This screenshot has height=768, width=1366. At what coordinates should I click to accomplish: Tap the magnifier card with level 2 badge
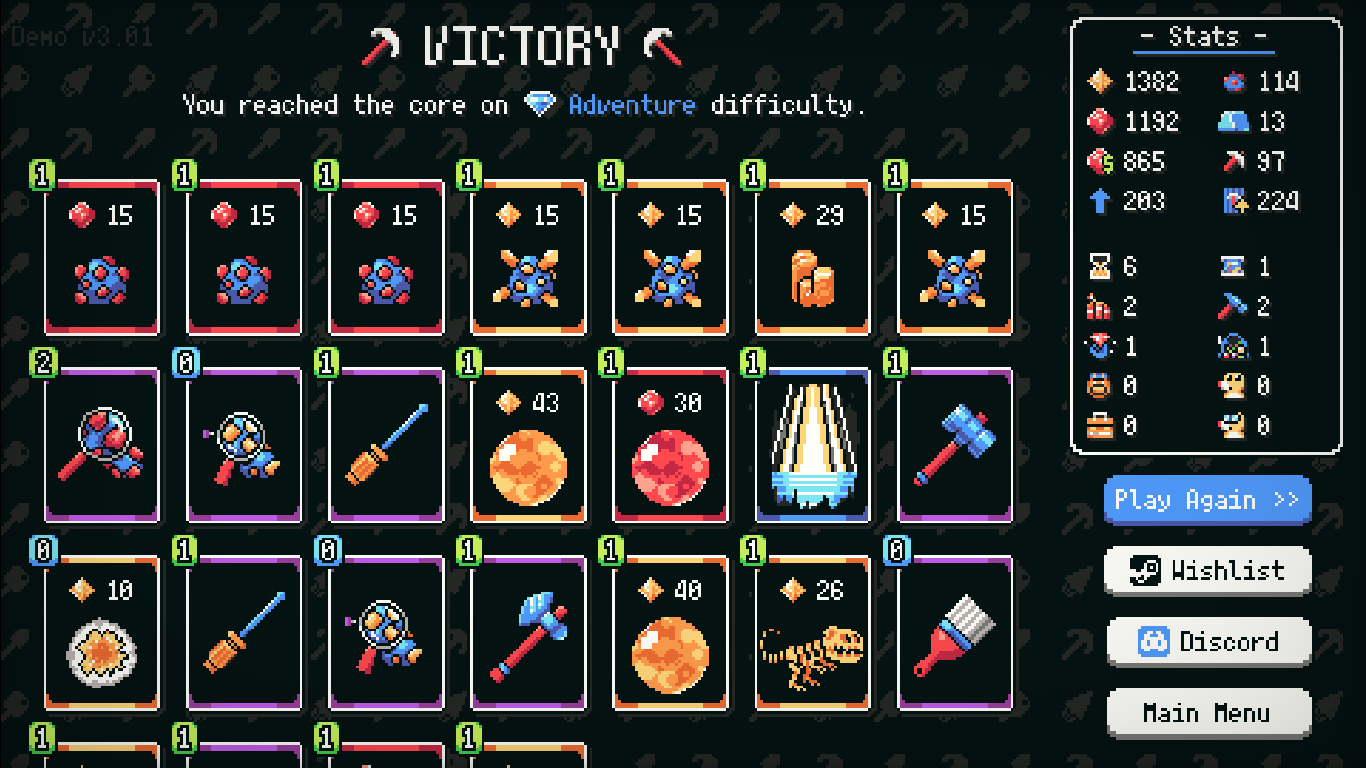[102, 446]
